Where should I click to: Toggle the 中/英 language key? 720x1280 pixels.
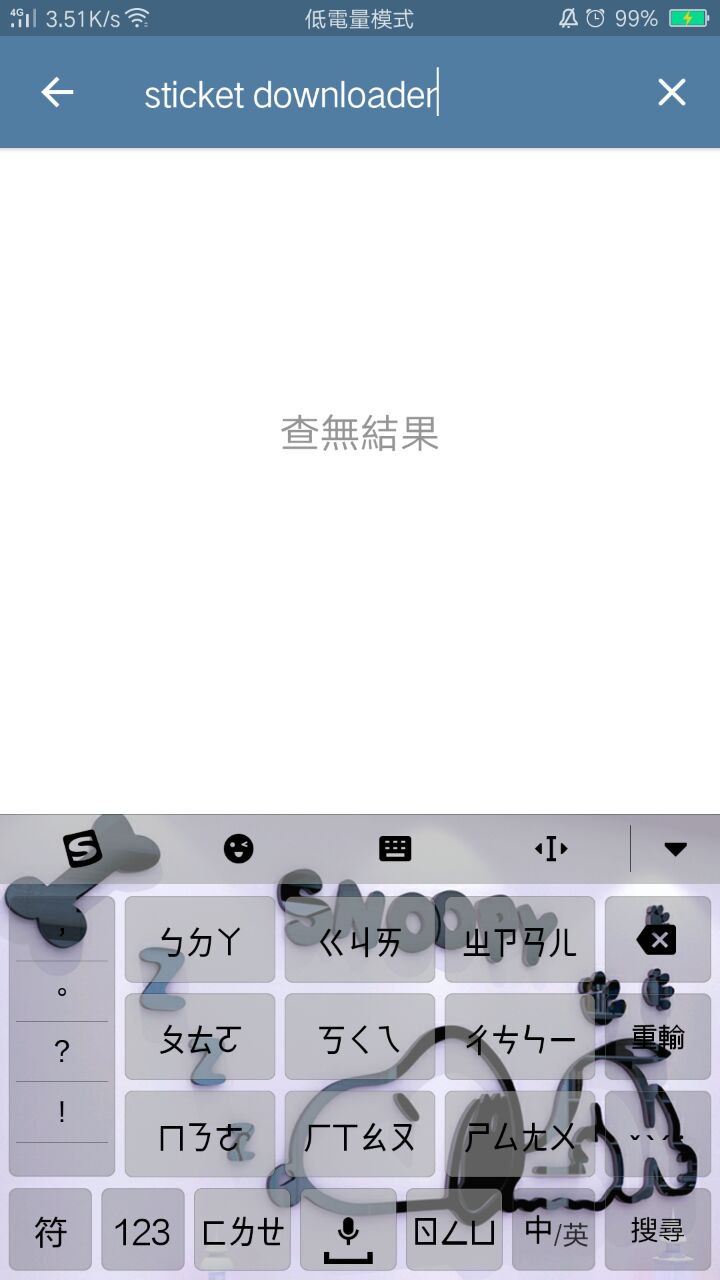[555, 1231]
